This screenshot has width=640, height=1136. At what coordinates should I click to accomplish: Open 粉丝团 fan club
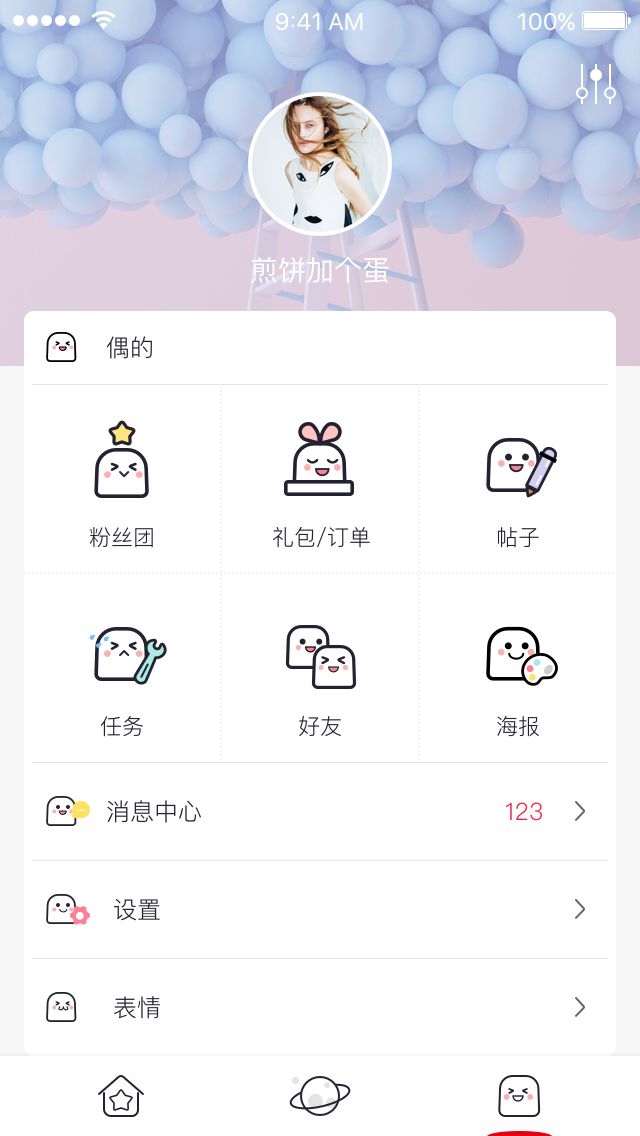click(x=122, y=480)
